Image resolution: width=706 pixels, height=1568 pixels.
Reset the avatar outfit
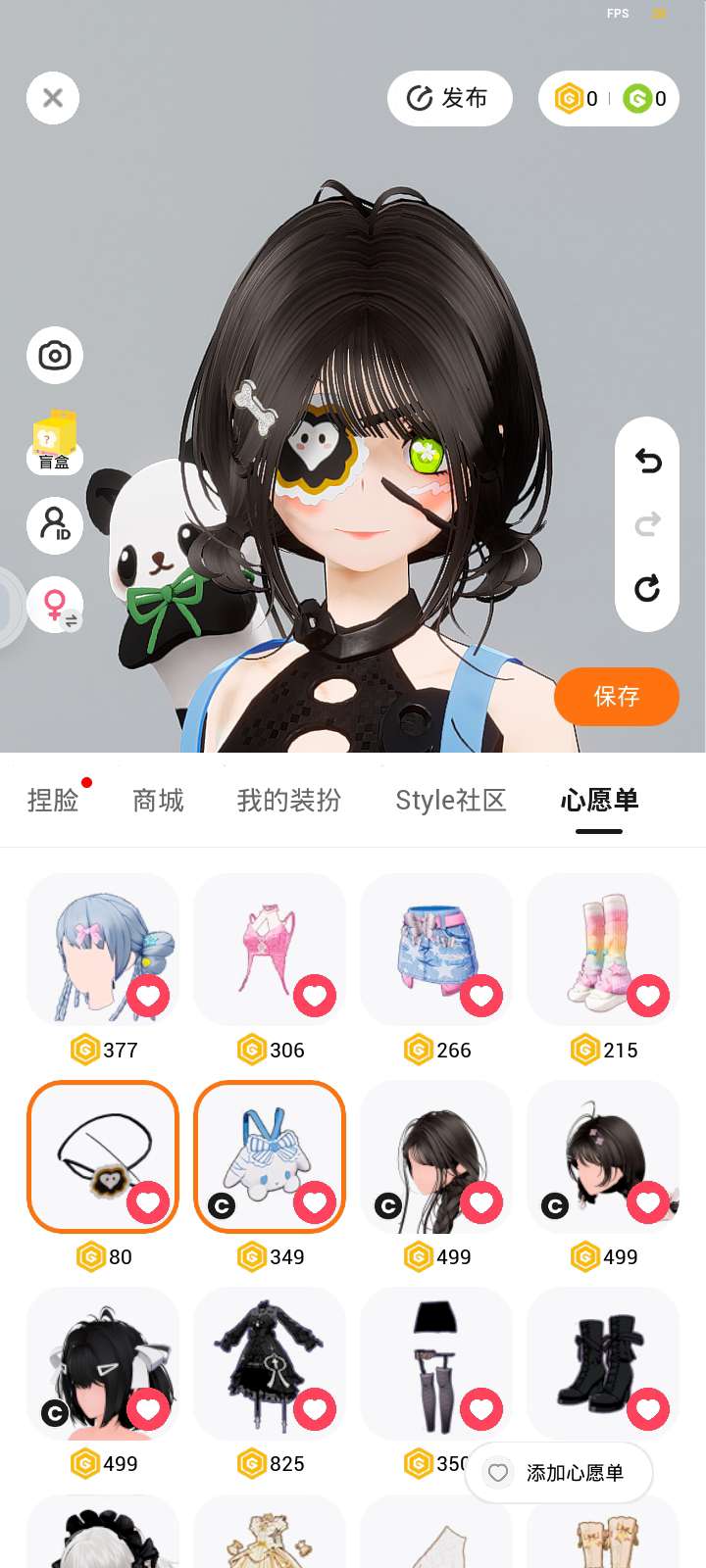click(x=647, y=588)
